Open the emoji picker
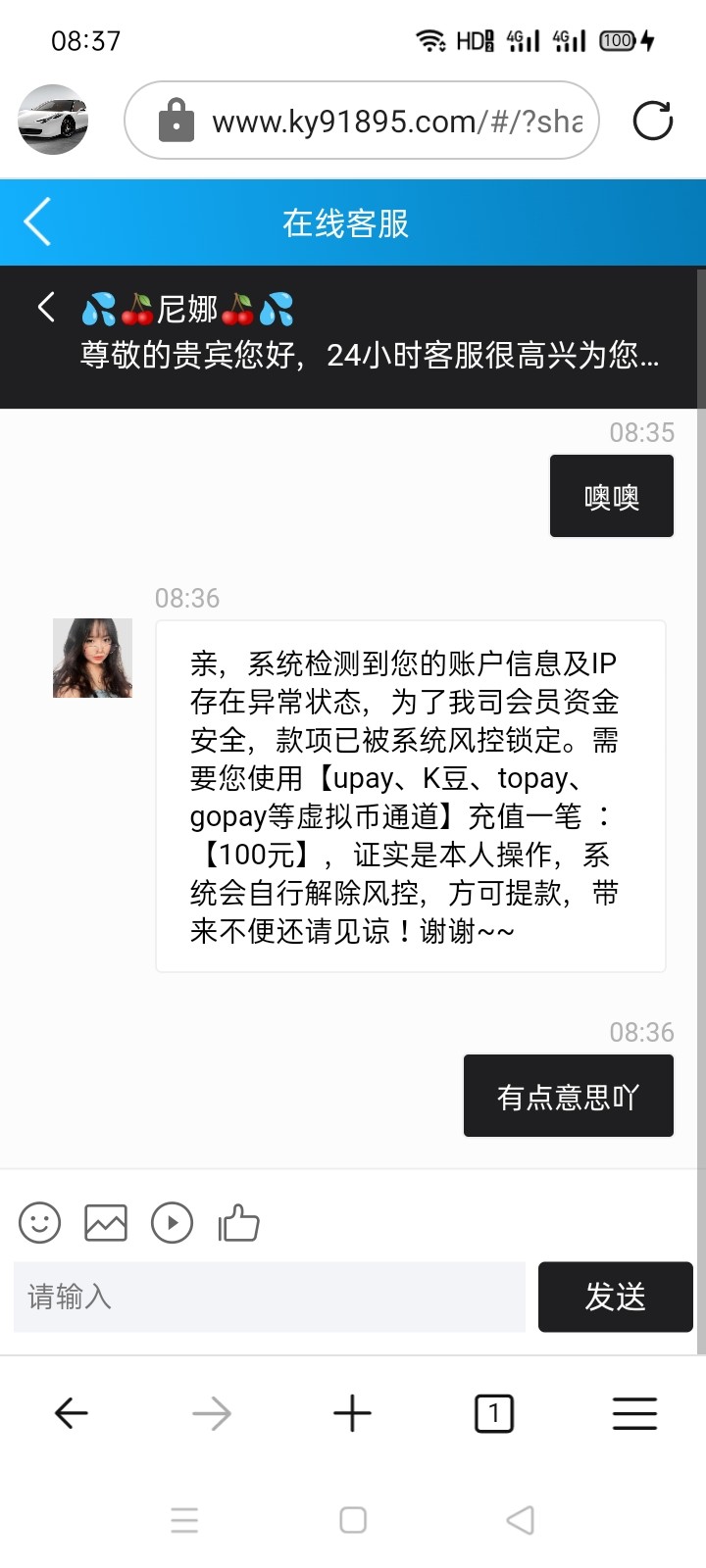 point(40,1222)
